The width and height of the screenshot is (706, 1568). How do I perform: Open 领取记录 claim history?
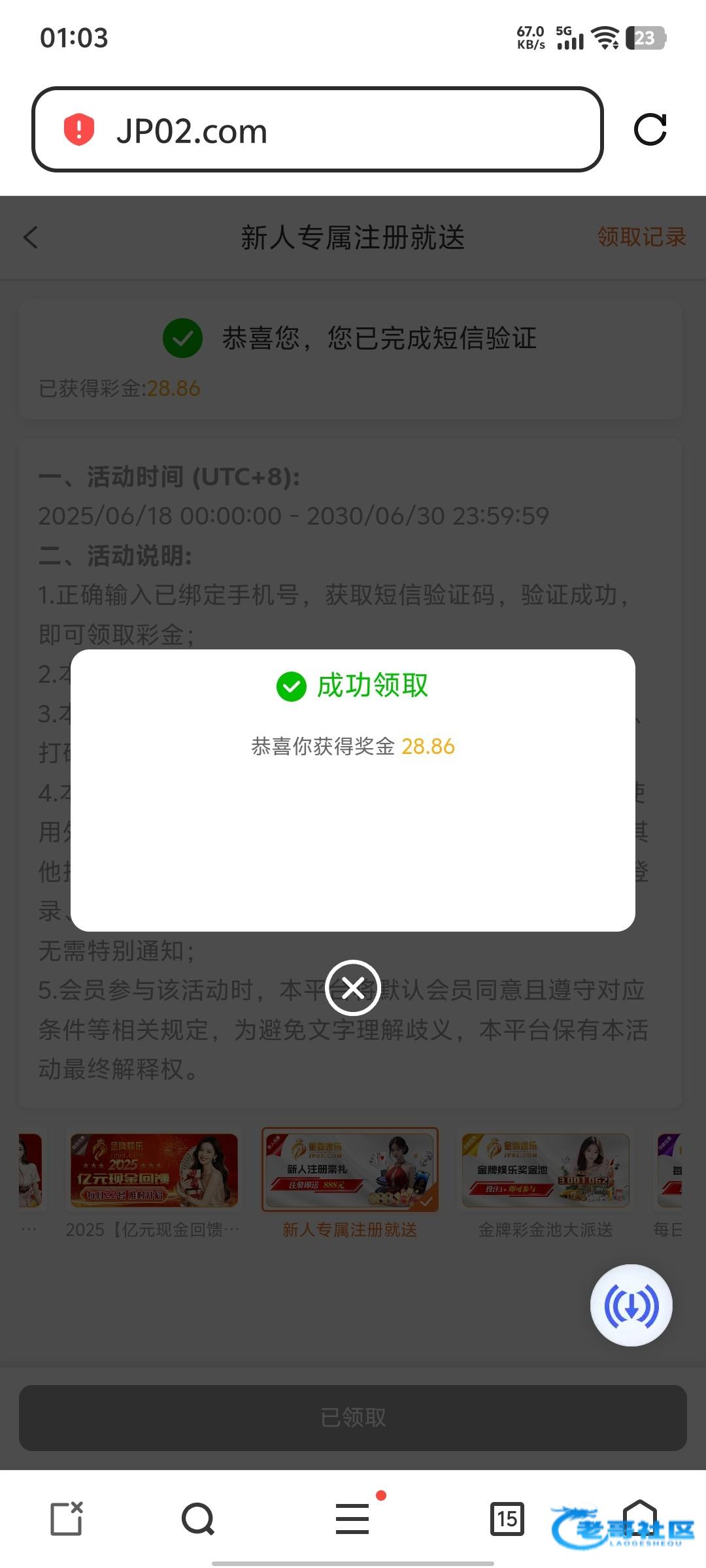pyautogui.click(x=641, y=237)
